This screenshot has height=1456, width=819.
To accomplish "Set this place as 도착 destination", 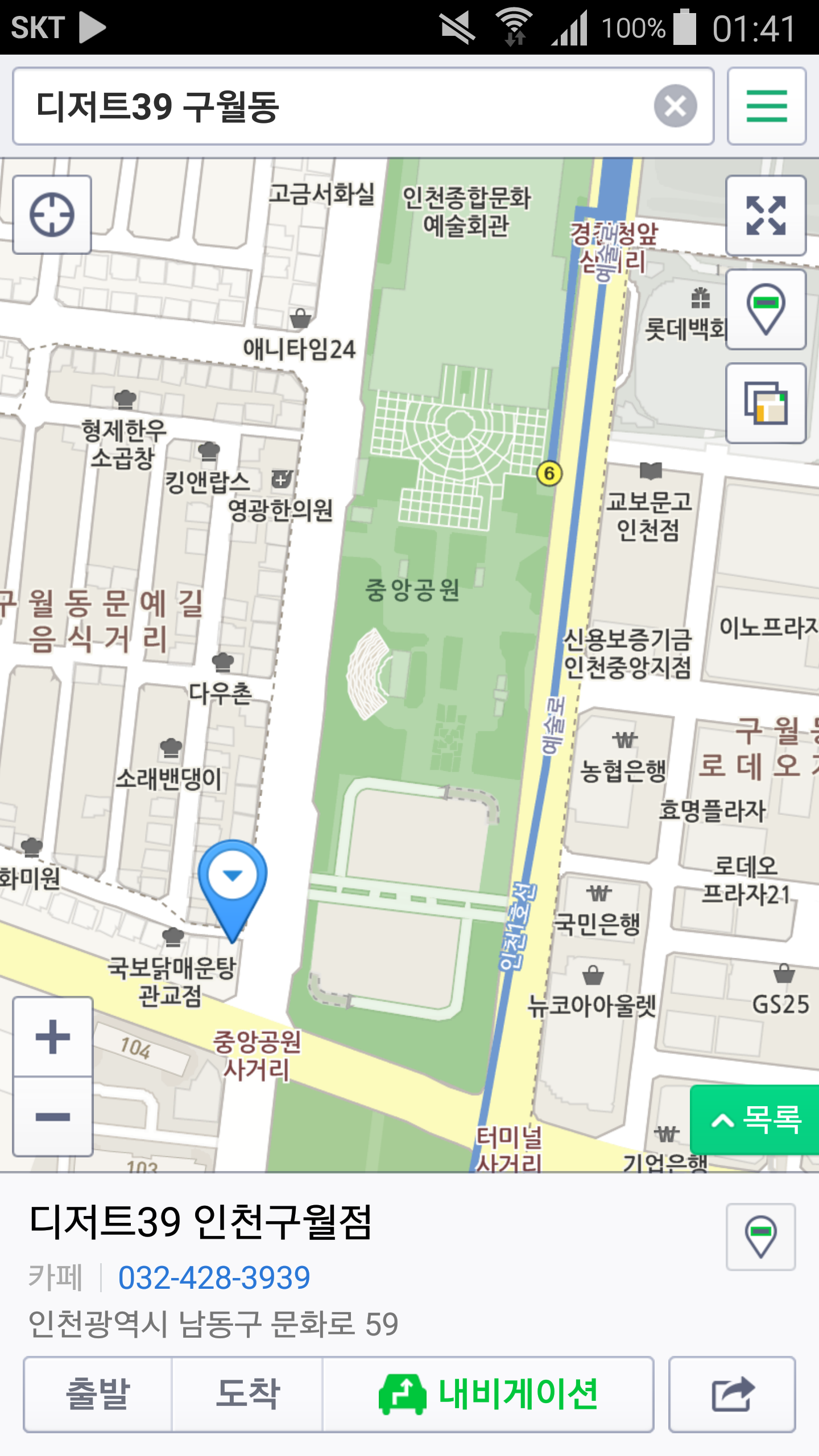I will coord(247,1393).
